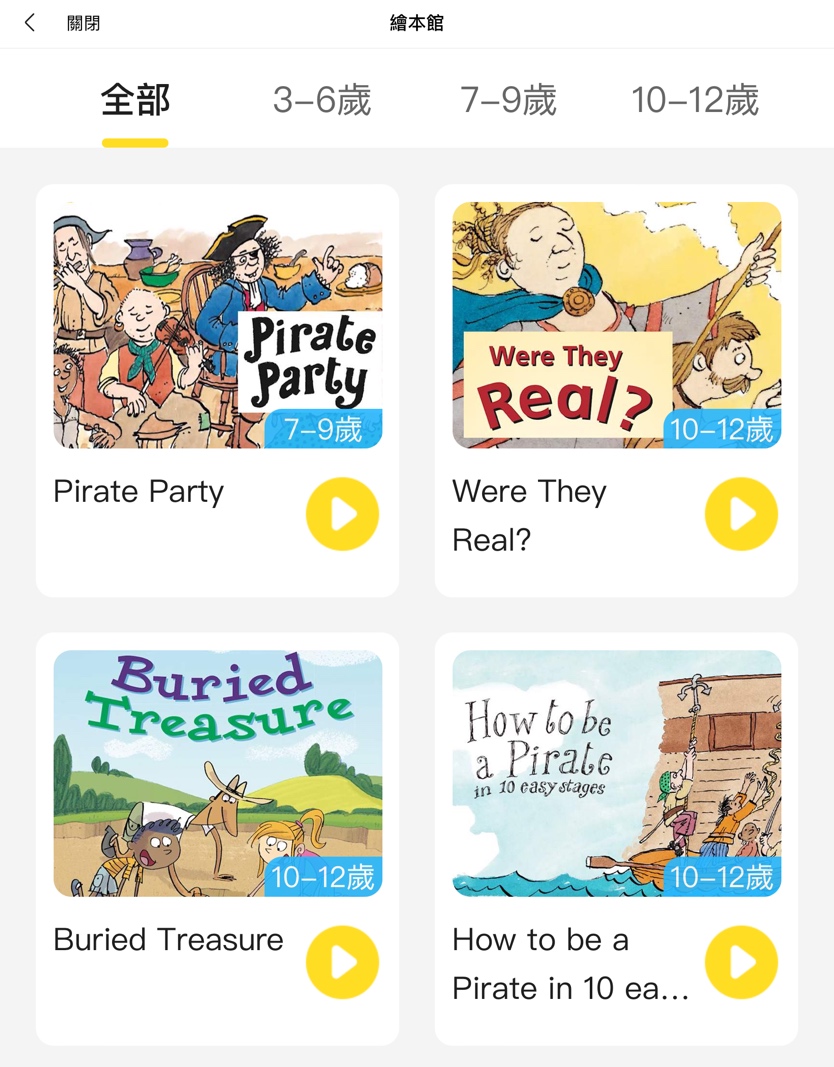The width and height of the screenshot is (834, 1067).
Task: Go back using the top-left arrow
Action: 30,23
